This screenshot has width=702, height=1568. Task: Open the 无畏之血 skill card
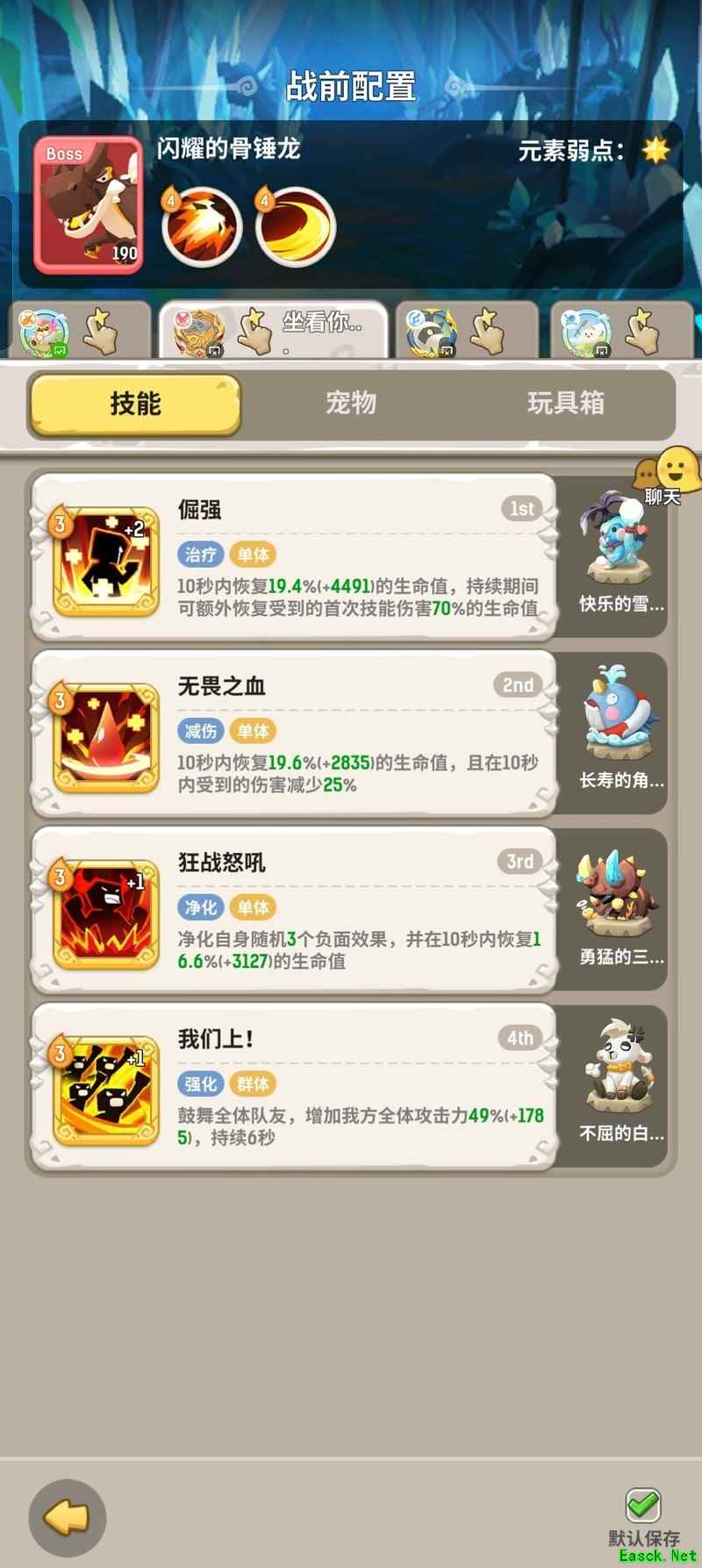point(294,734)
